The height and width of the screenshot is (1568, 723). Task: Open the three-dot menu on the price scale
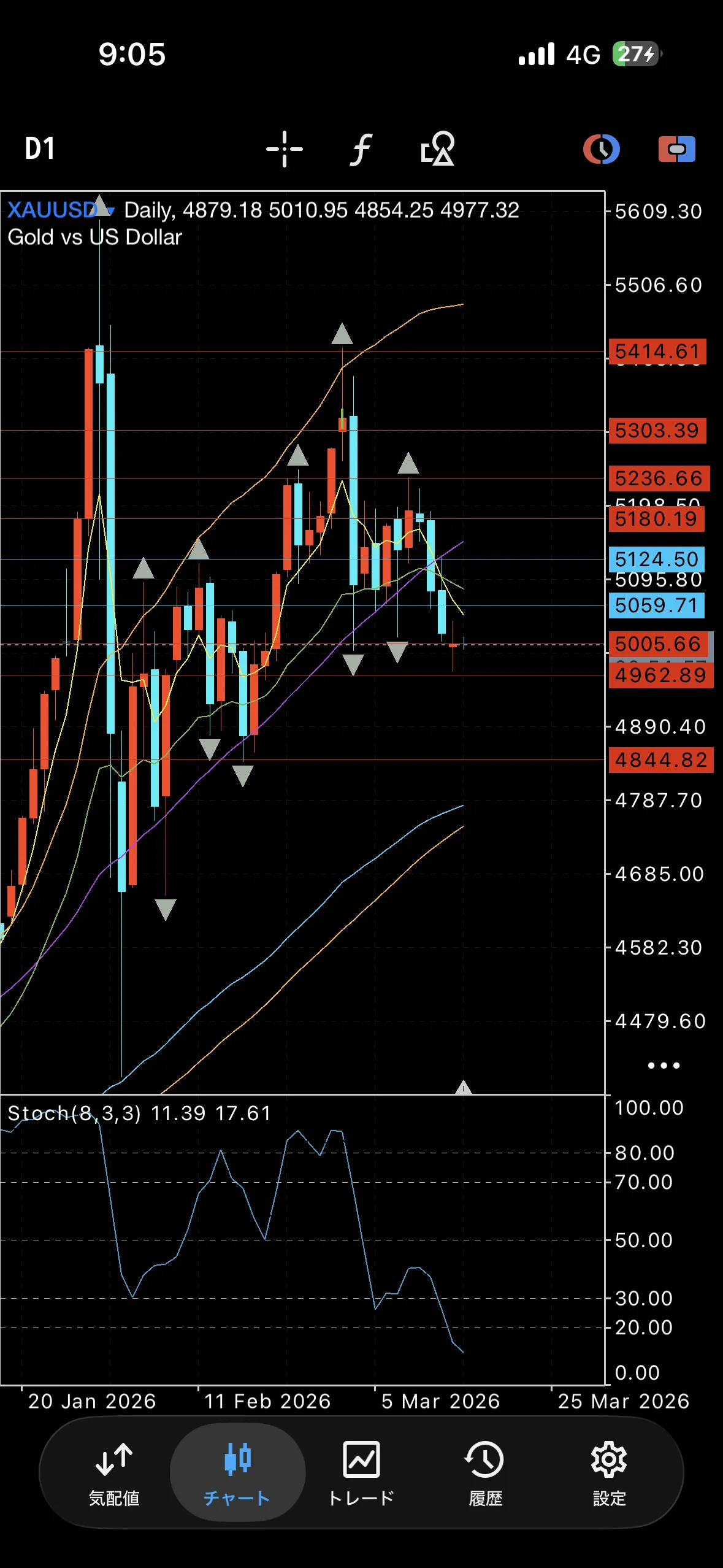(x=664, y=1066)
